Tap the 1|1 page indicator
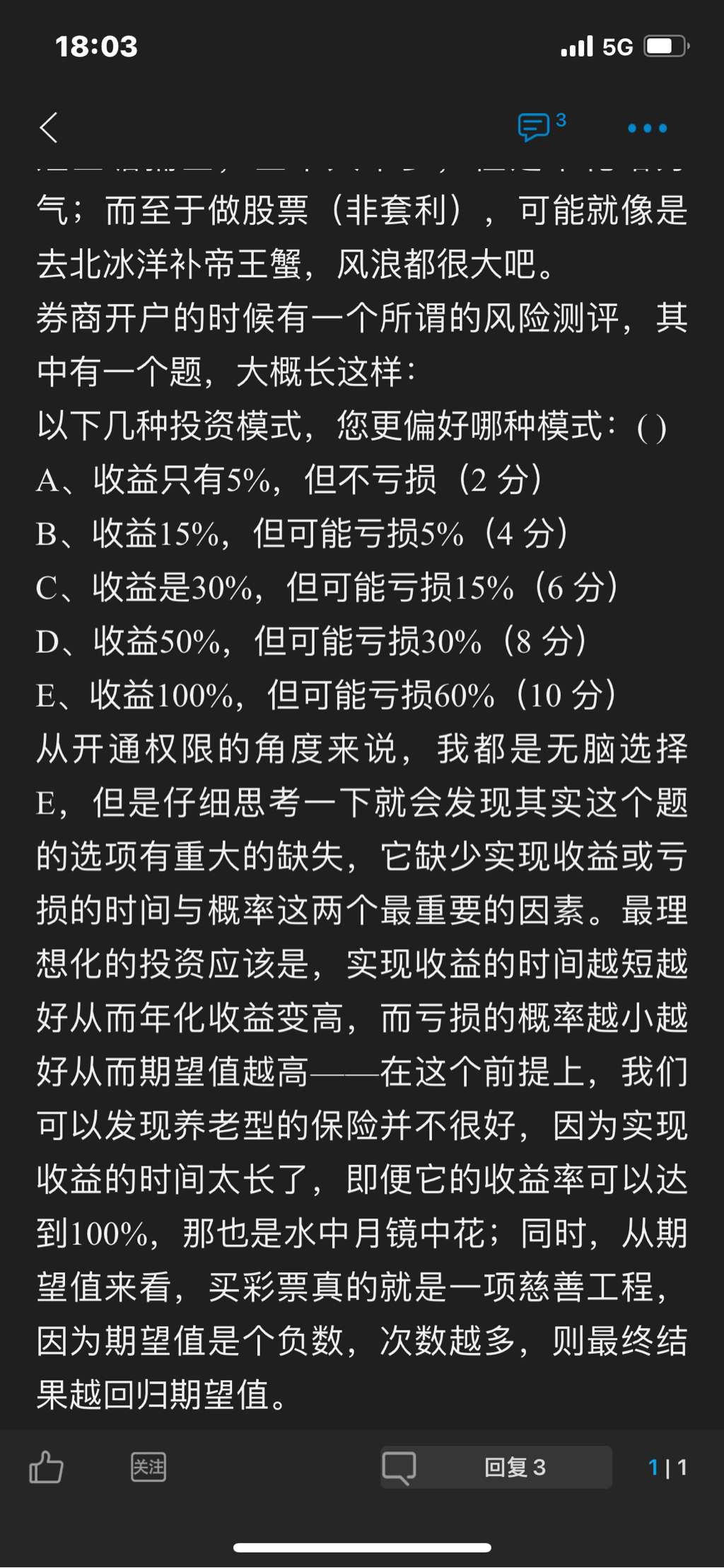The image size is (724, 1568). tap(667, 1468)
